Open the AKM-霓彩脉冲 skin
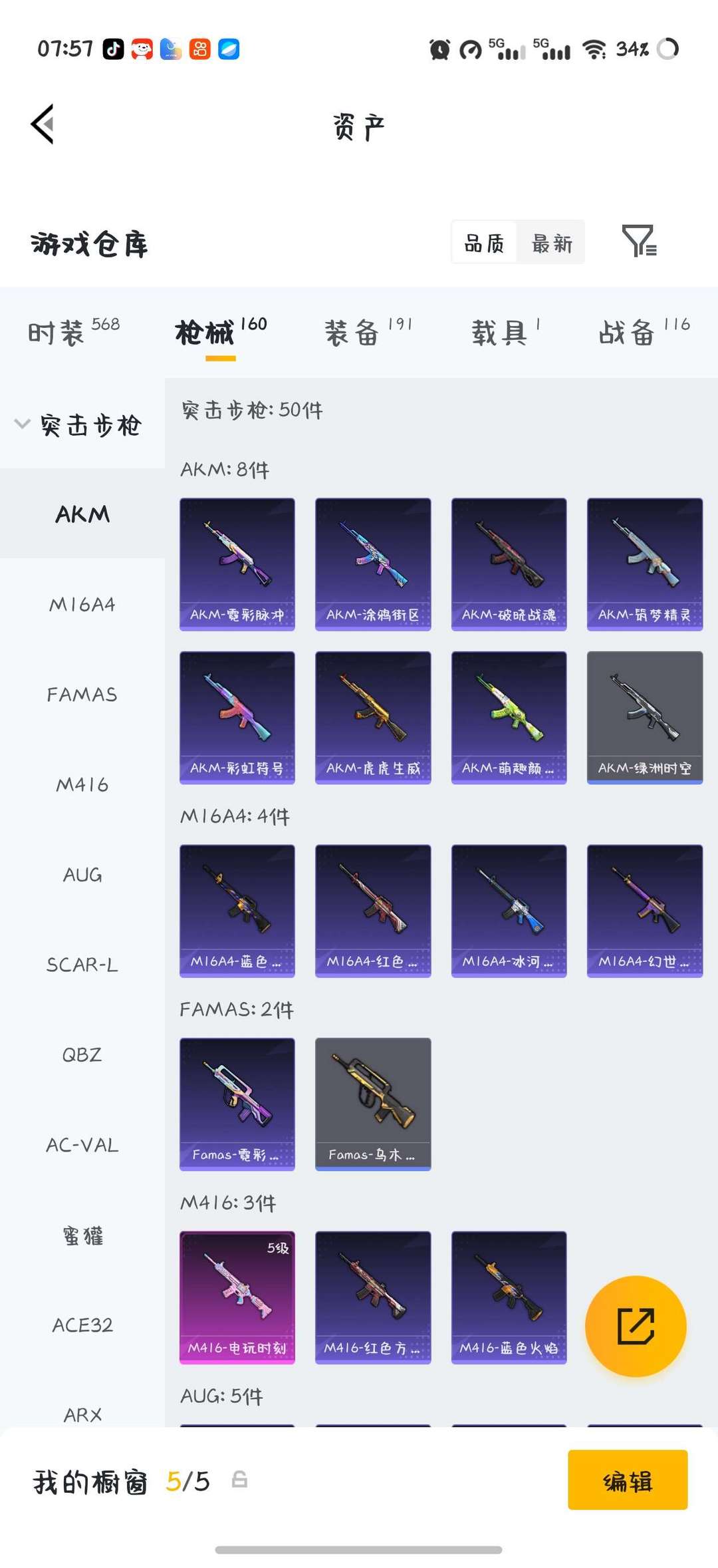Viewport: 718px width, 1568px height. [237, 563]
